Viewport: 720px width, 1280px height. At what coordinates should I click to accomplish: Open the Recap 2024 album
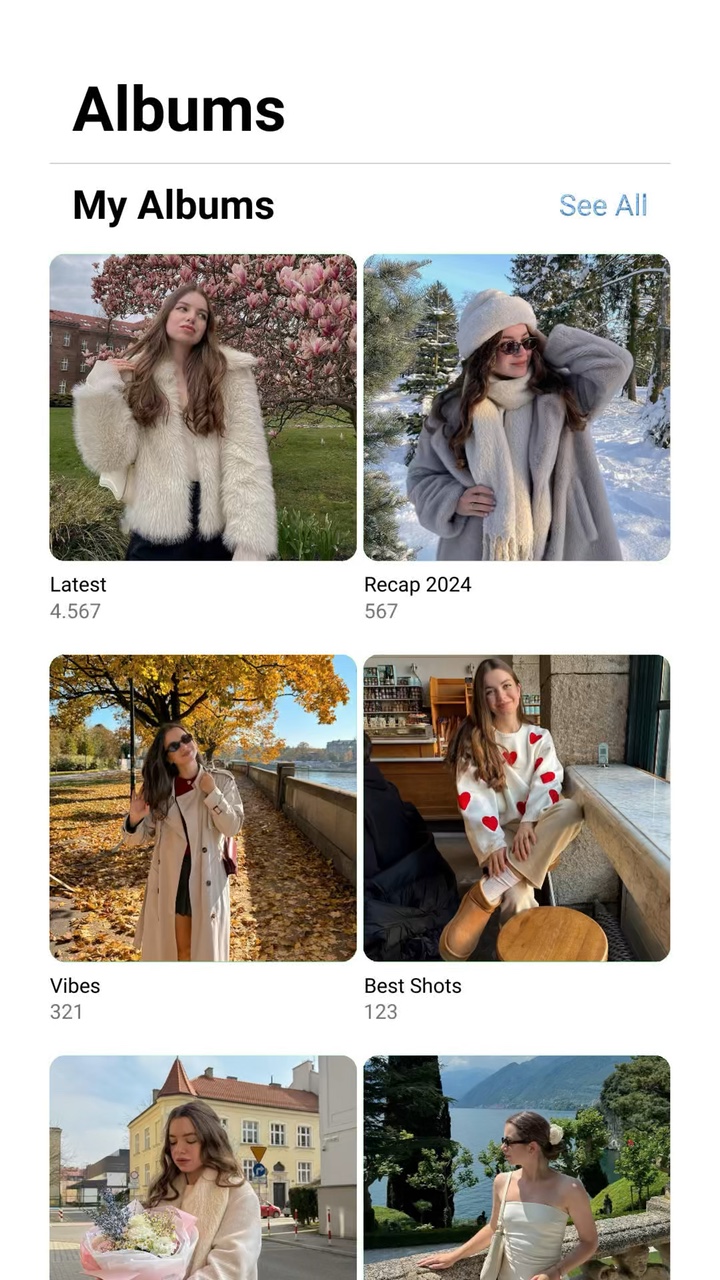pyautogui.click(x=517, y=407)
